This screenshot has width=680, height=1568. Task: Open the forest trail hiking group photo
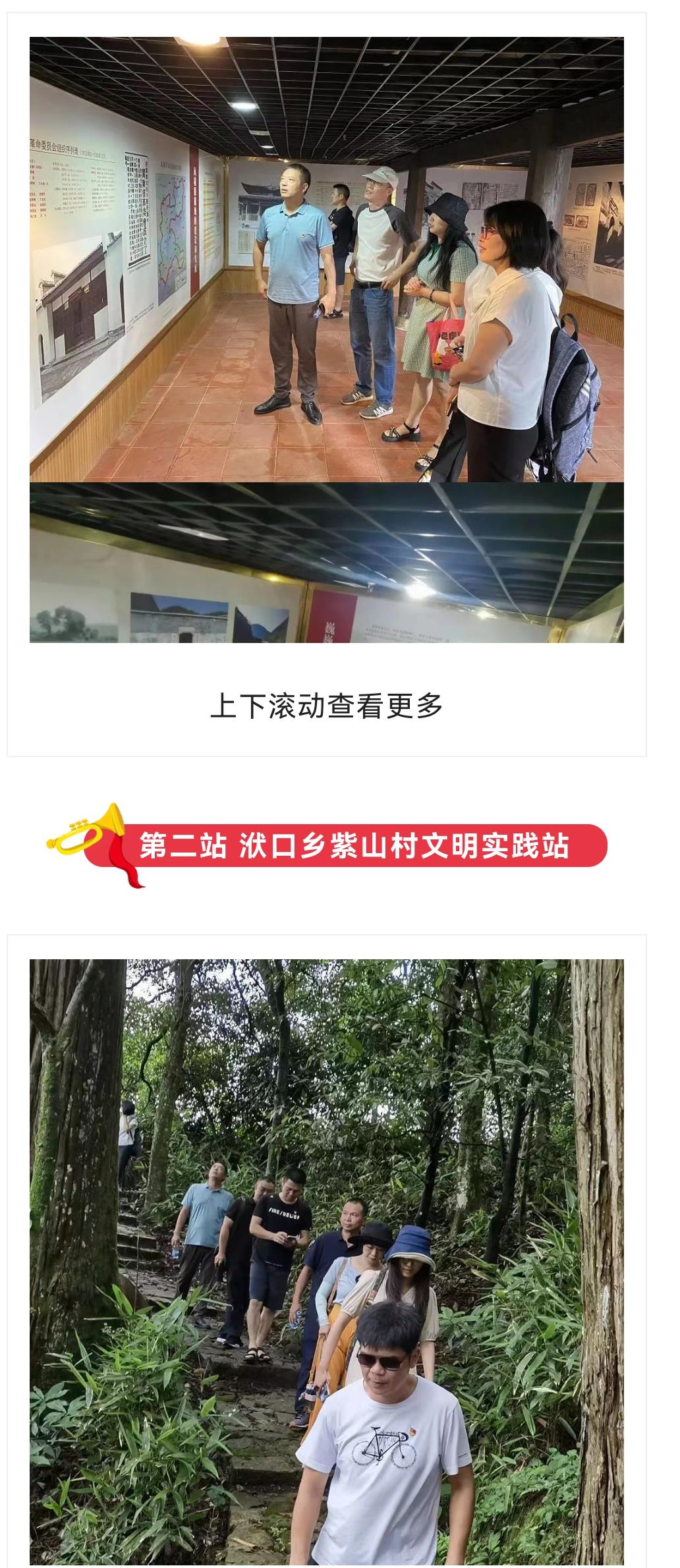[x=326, y=1262]
